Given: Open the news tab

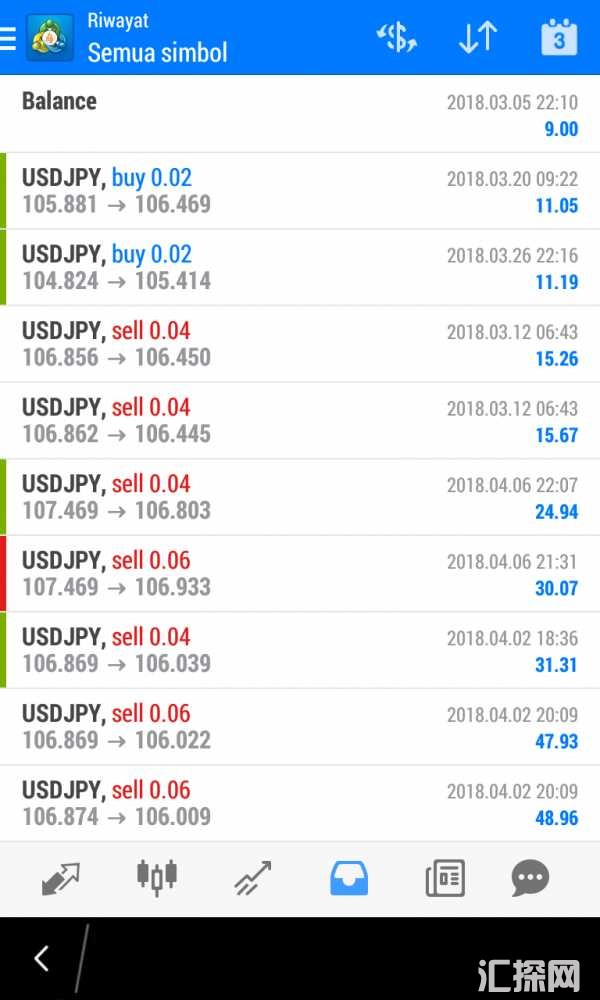Looking at the screenshot, I should pos(445,879).
